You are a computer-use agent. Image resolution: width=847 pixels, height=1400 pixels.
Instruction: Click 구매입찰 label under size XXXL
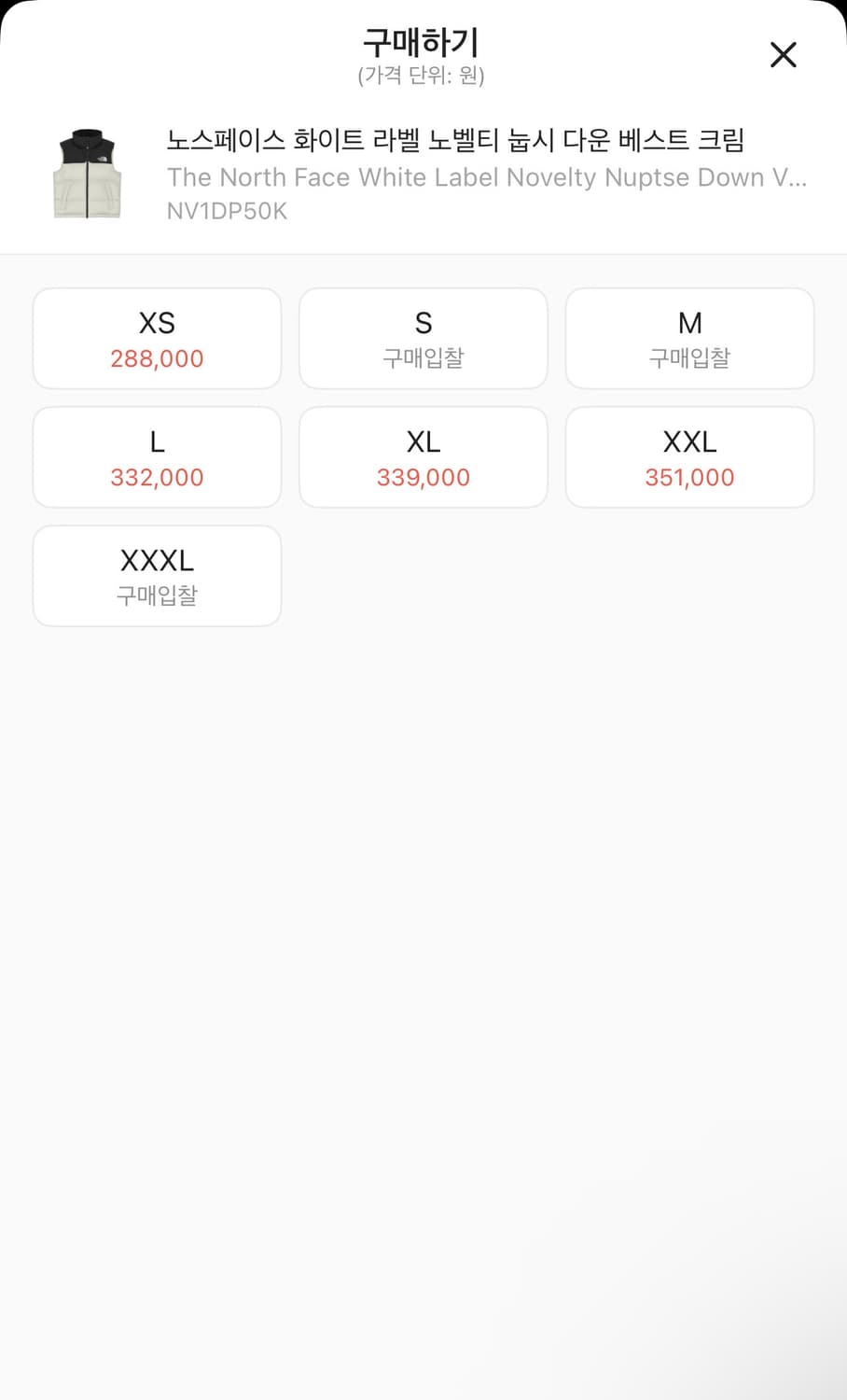coord(157,596)
